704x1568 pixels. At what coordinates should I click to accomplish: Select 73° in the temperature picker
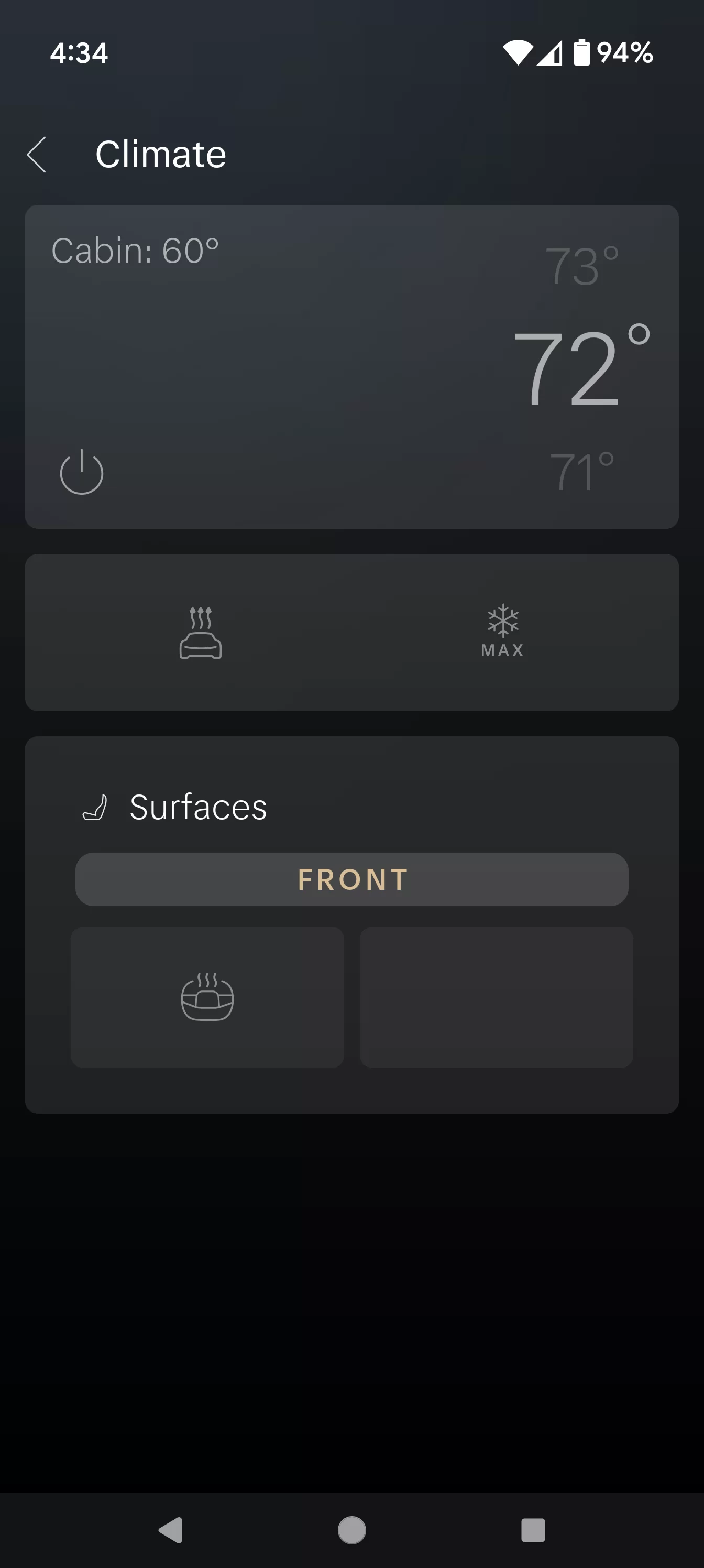(582, 266)
